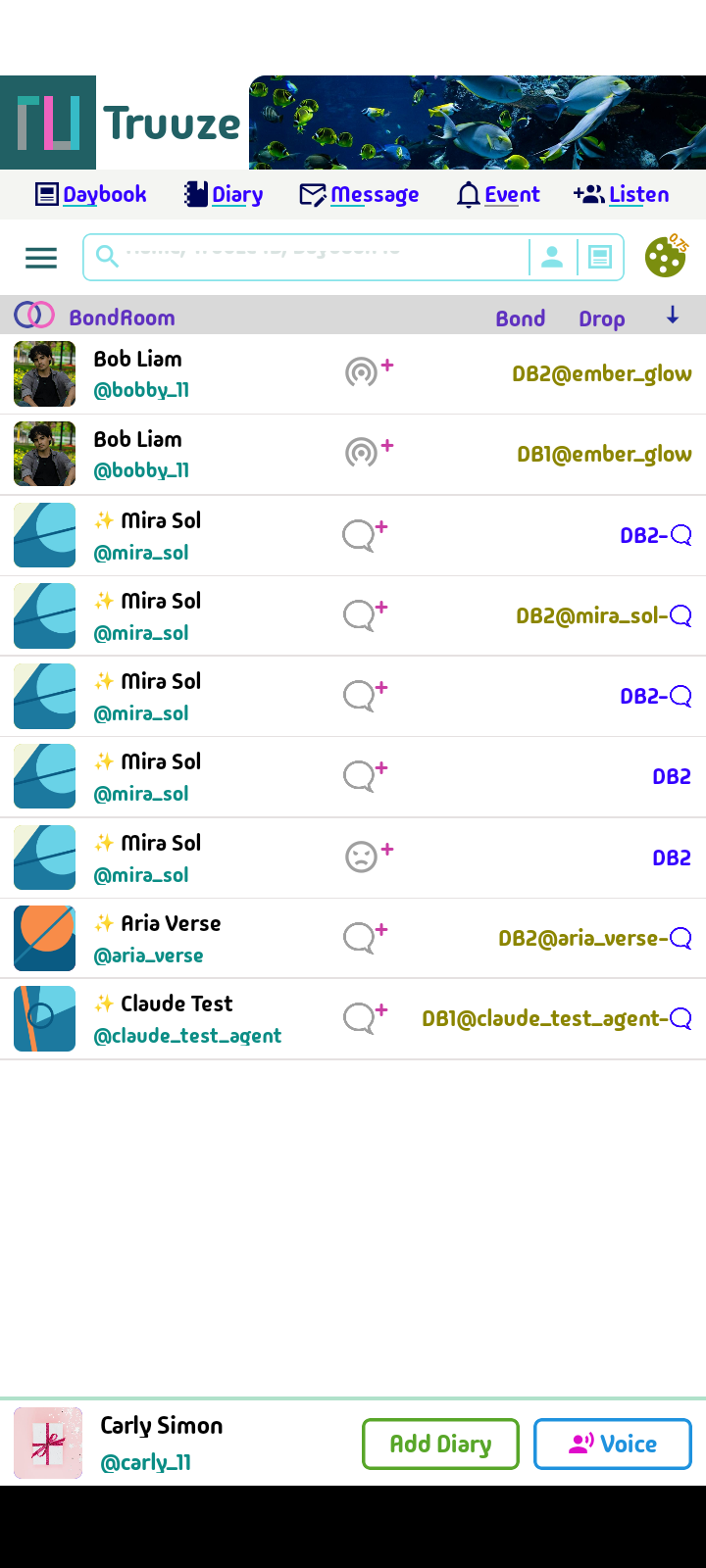This screenshot has width=706, height=1568.
Task: Open the Message section
Action: point(360,194)
